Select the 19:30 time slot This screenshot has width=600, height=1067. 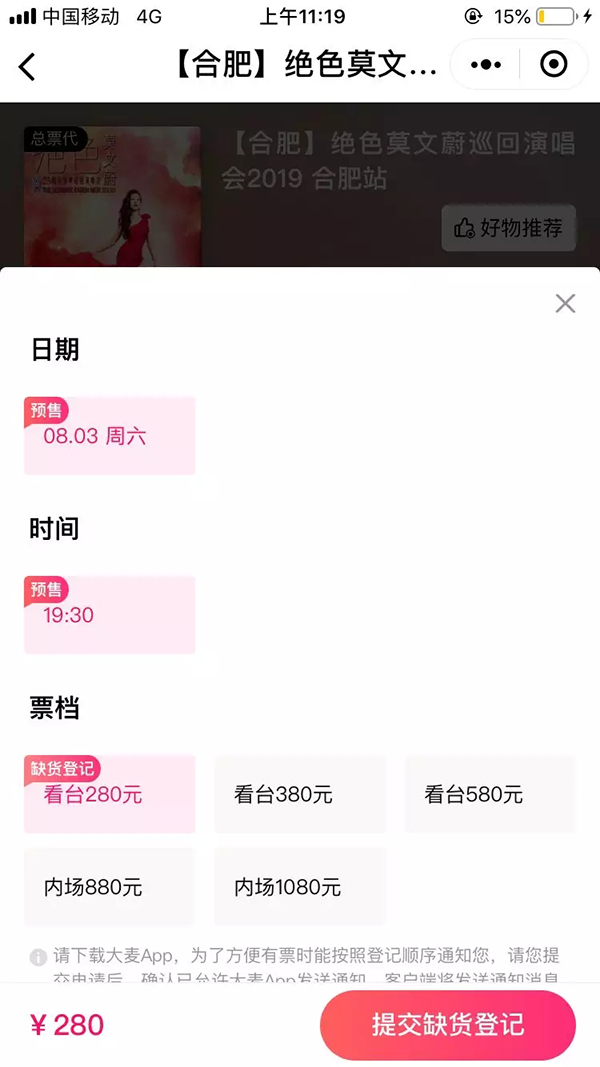[x=110, y=614]
